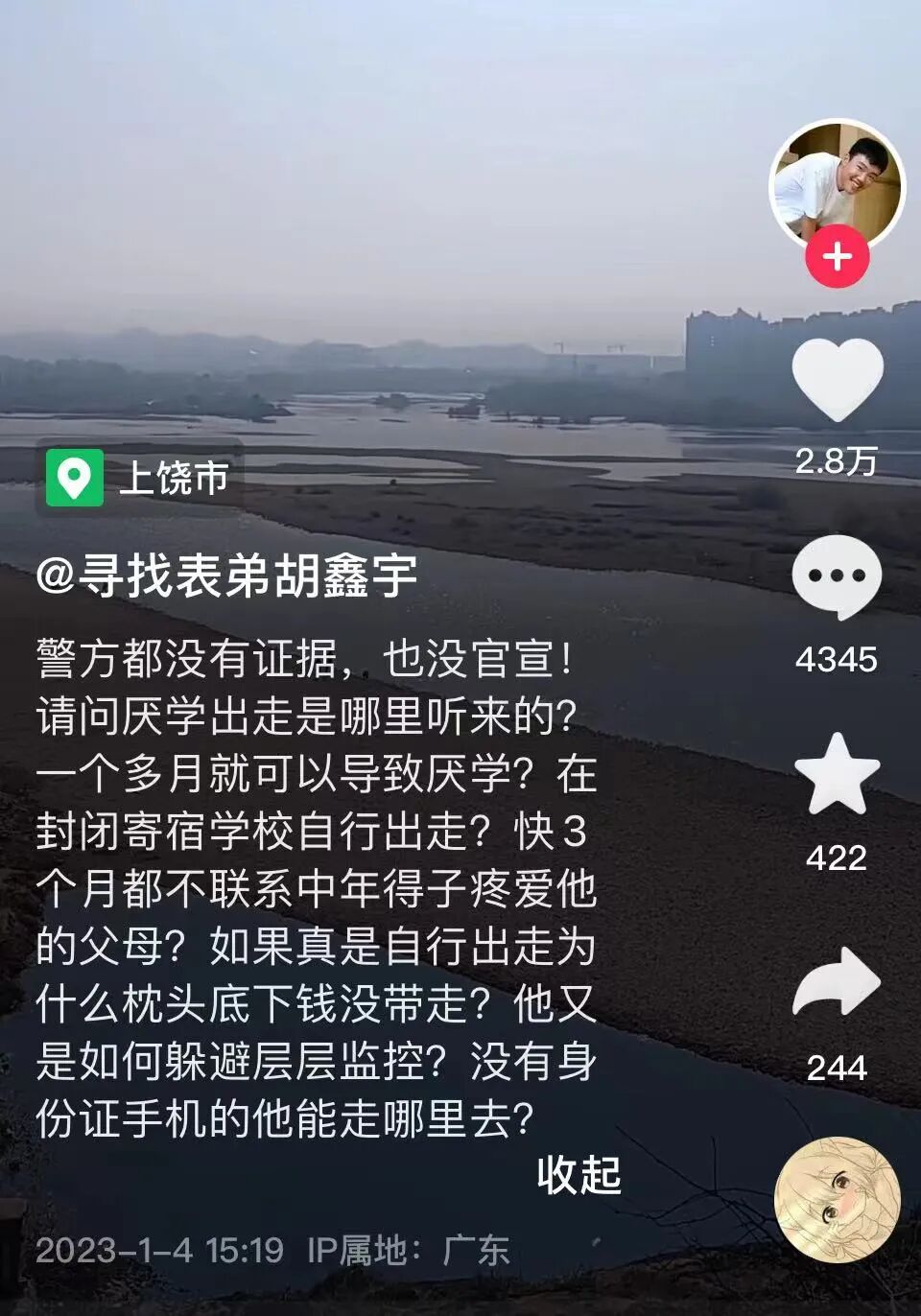Follow the creator with the plus button
This screenshot has width=921, height=1316.
pos(837,257)
